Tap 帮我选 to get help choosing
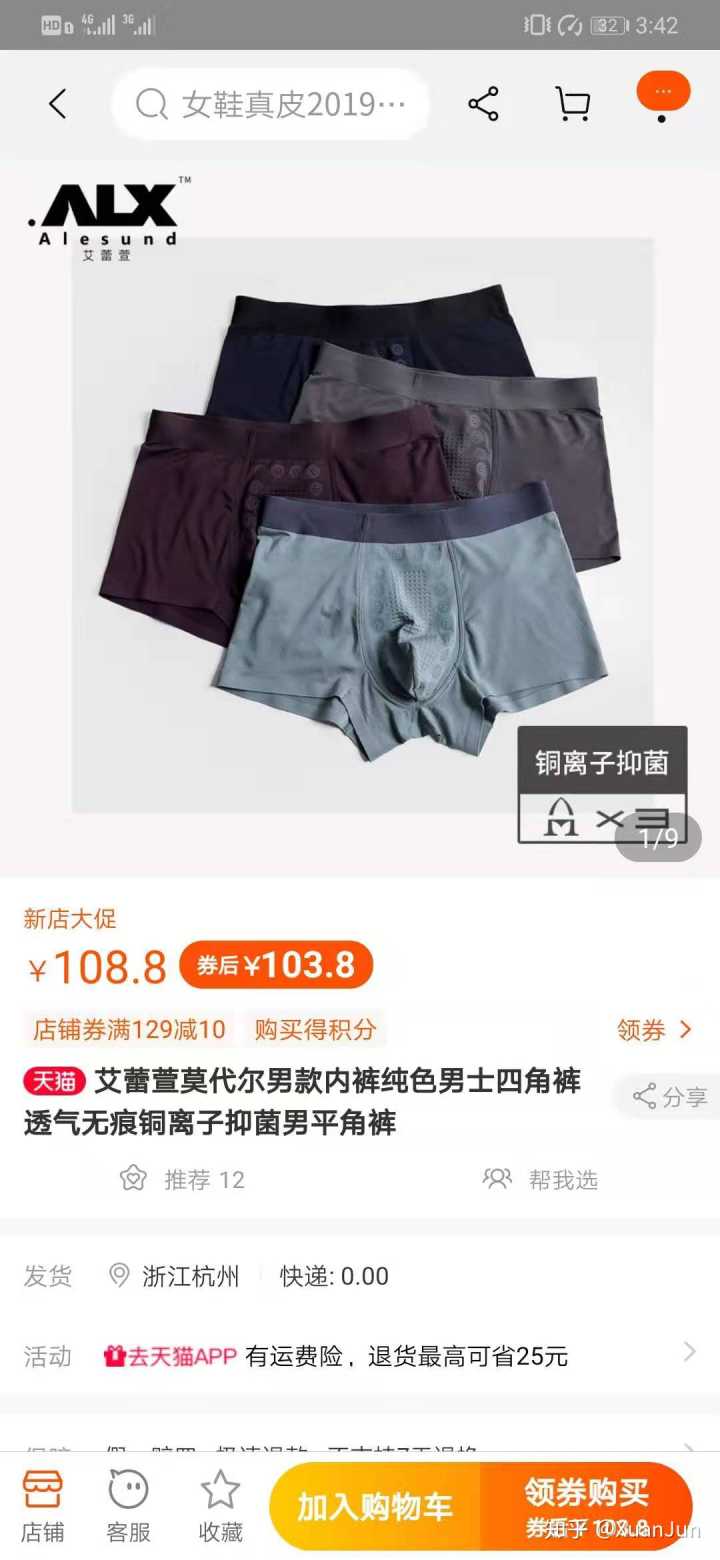Viewport: 720px width, 1560px height. (x=541, y=1179)
